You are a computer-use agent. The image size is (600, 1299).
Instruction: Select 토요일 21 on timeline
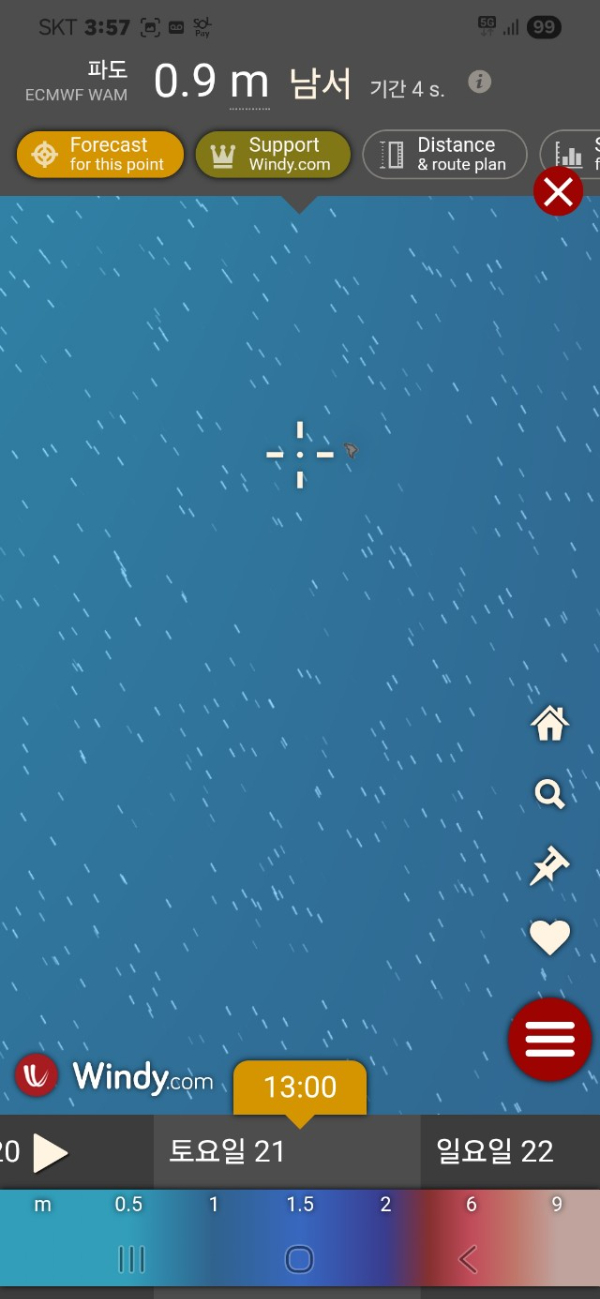click(227, 1152)
